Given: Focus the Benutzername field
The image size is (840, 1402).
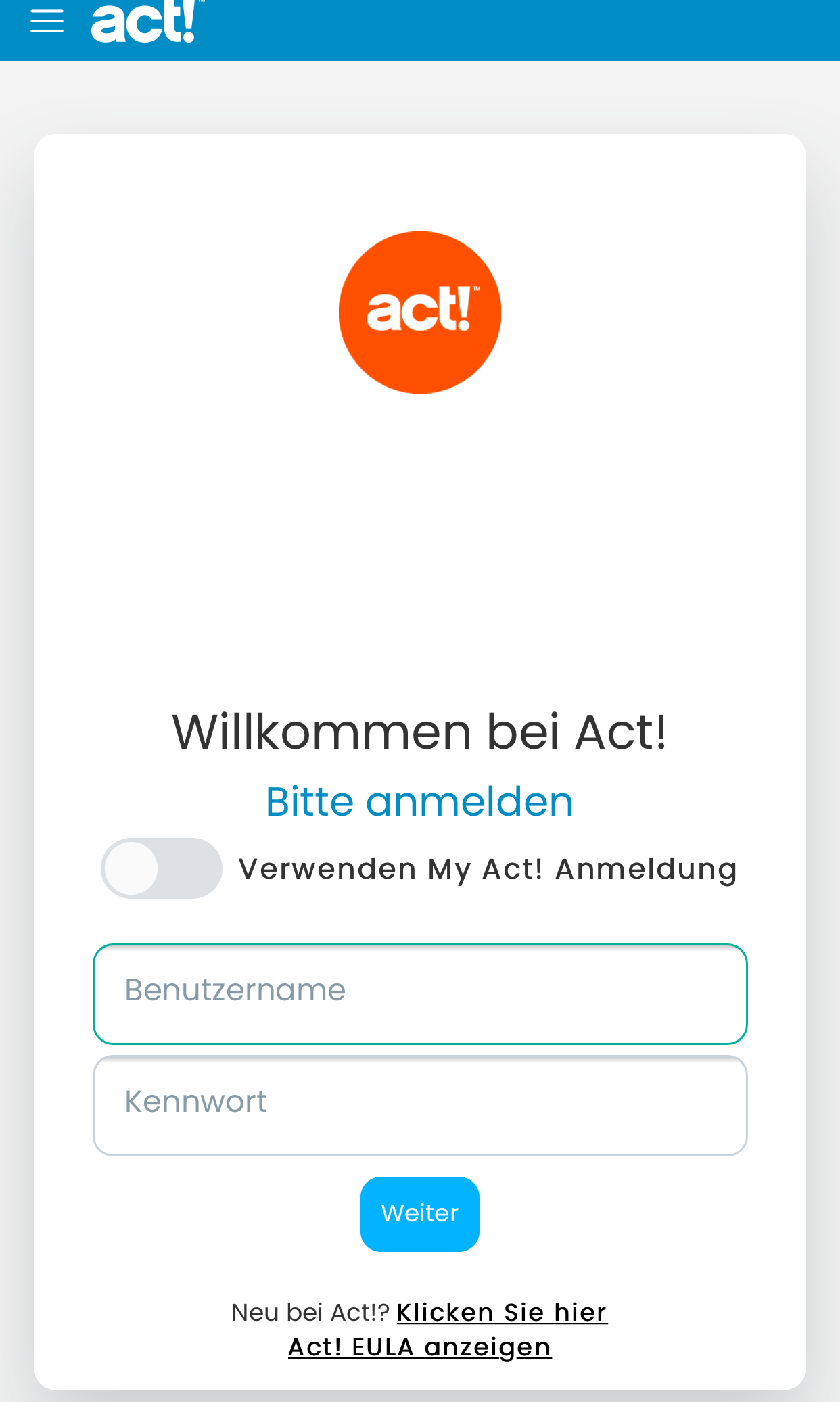Looking at the screenshot, I should click(420, 994).
